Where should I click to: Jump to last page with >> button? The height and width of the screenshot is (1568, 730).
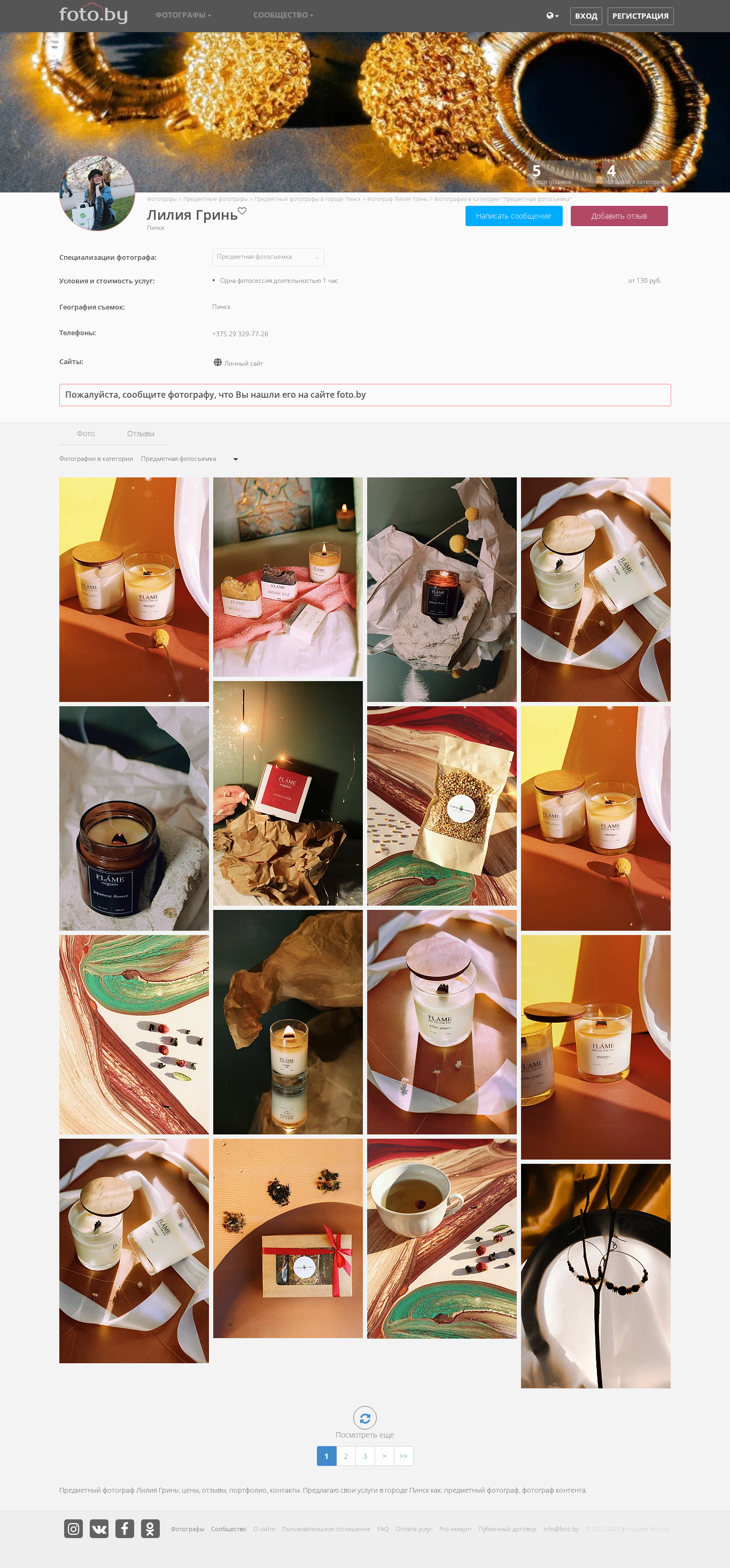tap(403, 1456)
